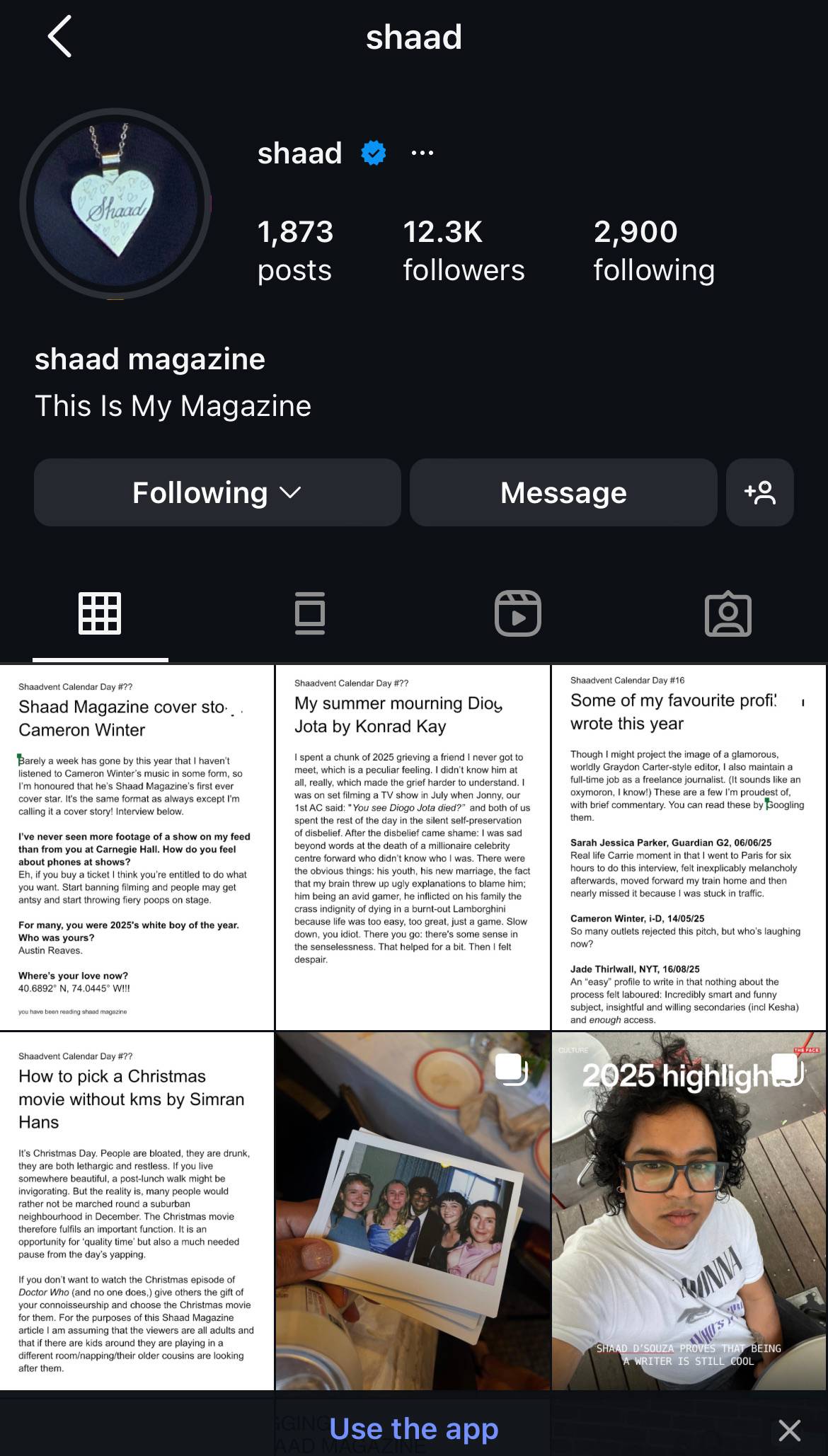828x1456 pixels.
Task: Go back using the top-left arrow
Action: (60, 37)
